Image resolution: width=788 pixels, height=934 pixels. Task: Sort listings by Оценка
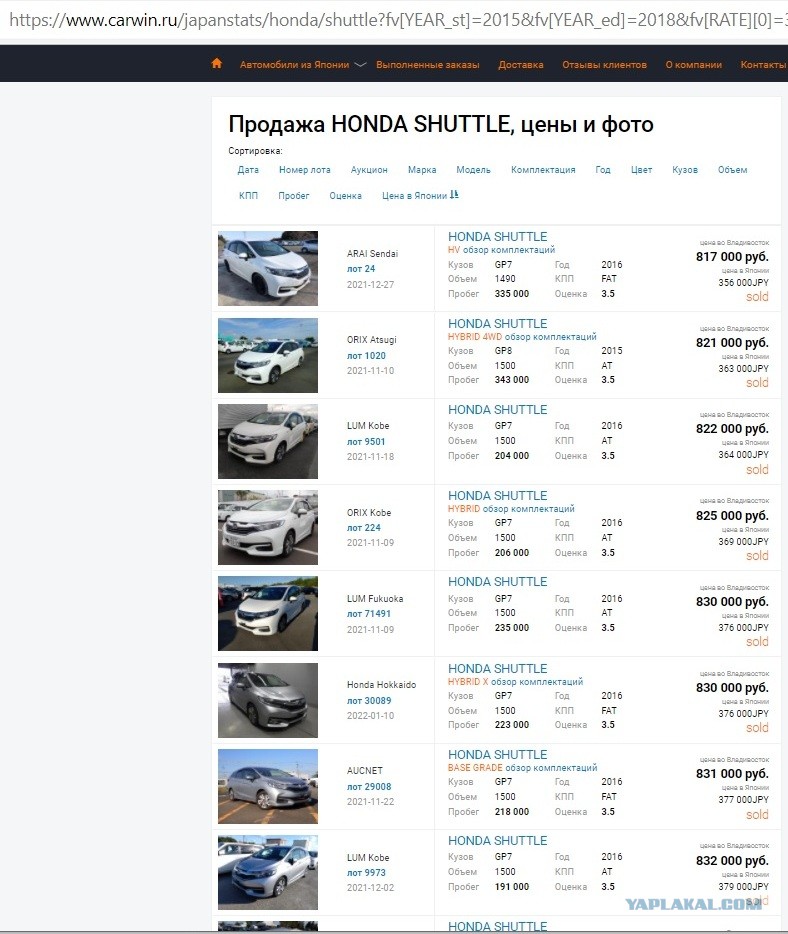(345, 195)
